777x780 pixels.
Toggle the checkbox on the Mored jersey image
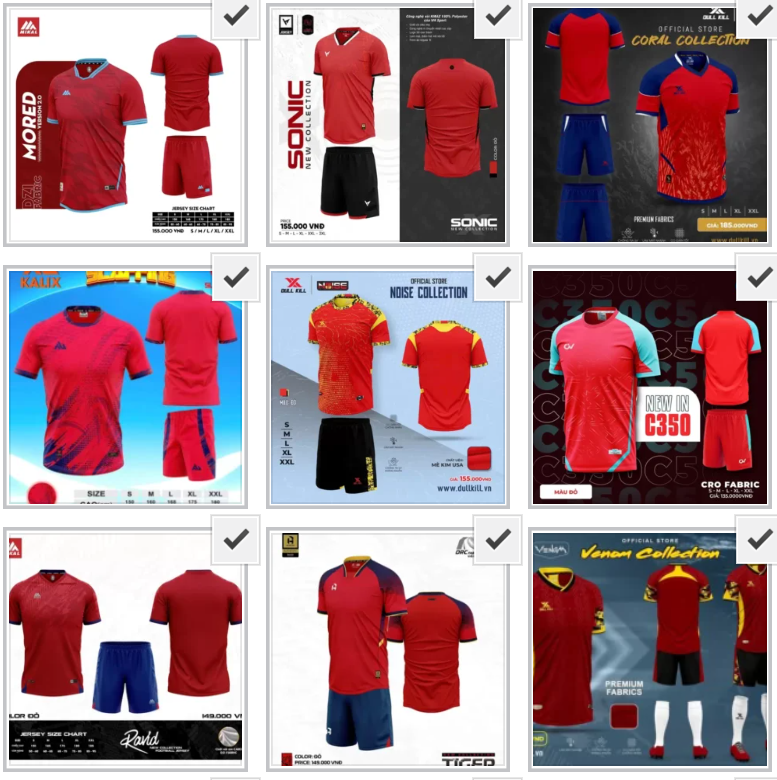pyautogui.click(x=235, y=17)
